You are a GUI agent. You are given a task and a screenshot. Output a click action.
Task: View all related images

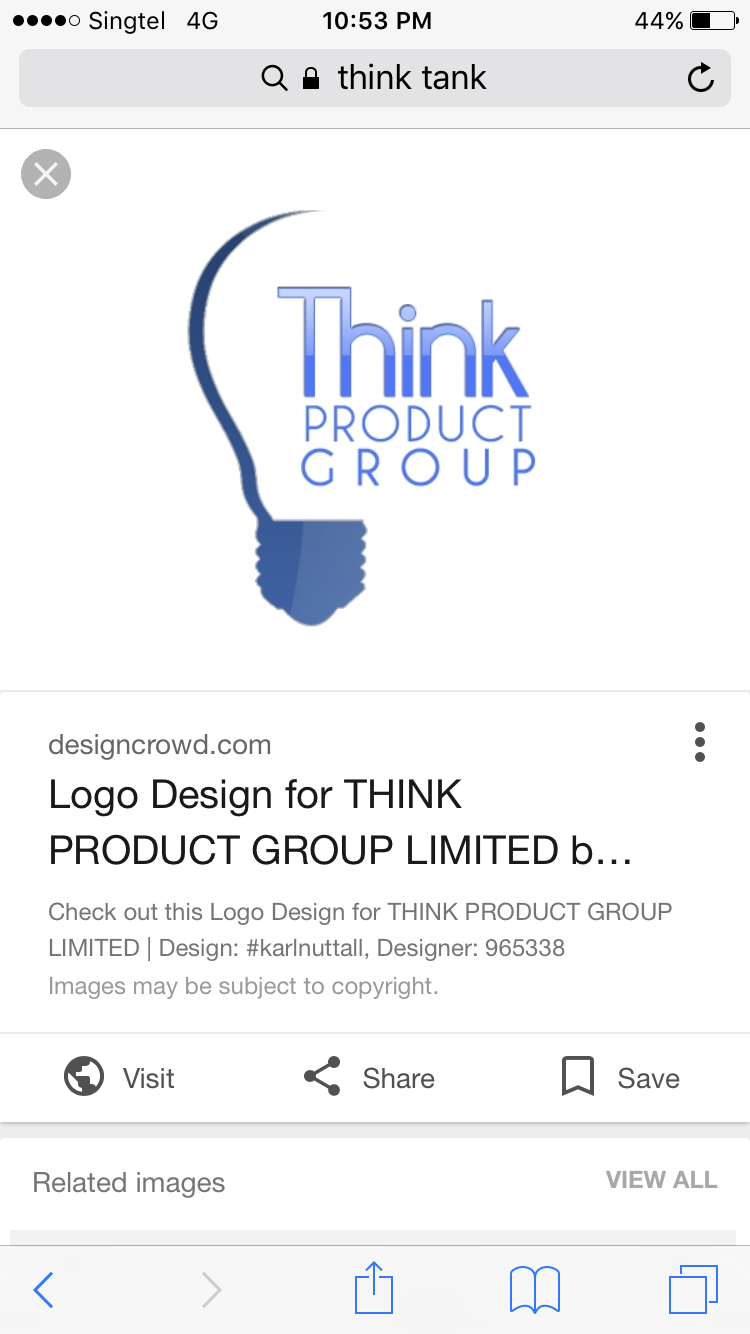click(x=661, y=1180)
